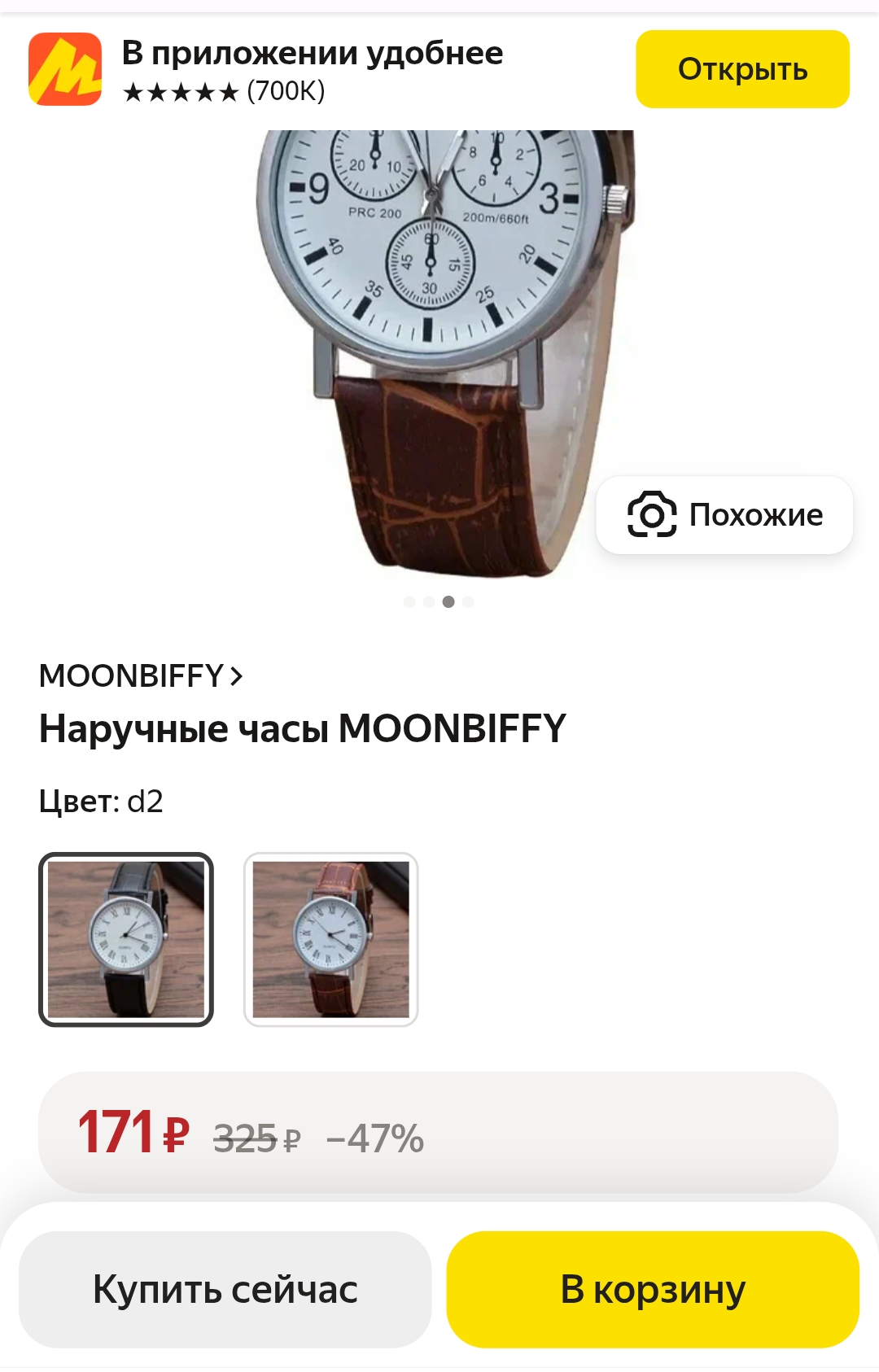Add the watch with В корзину
Image resolution: width=879 pixels, height=1372 pixels.
pyautogui.click(x=653, y=1289)
